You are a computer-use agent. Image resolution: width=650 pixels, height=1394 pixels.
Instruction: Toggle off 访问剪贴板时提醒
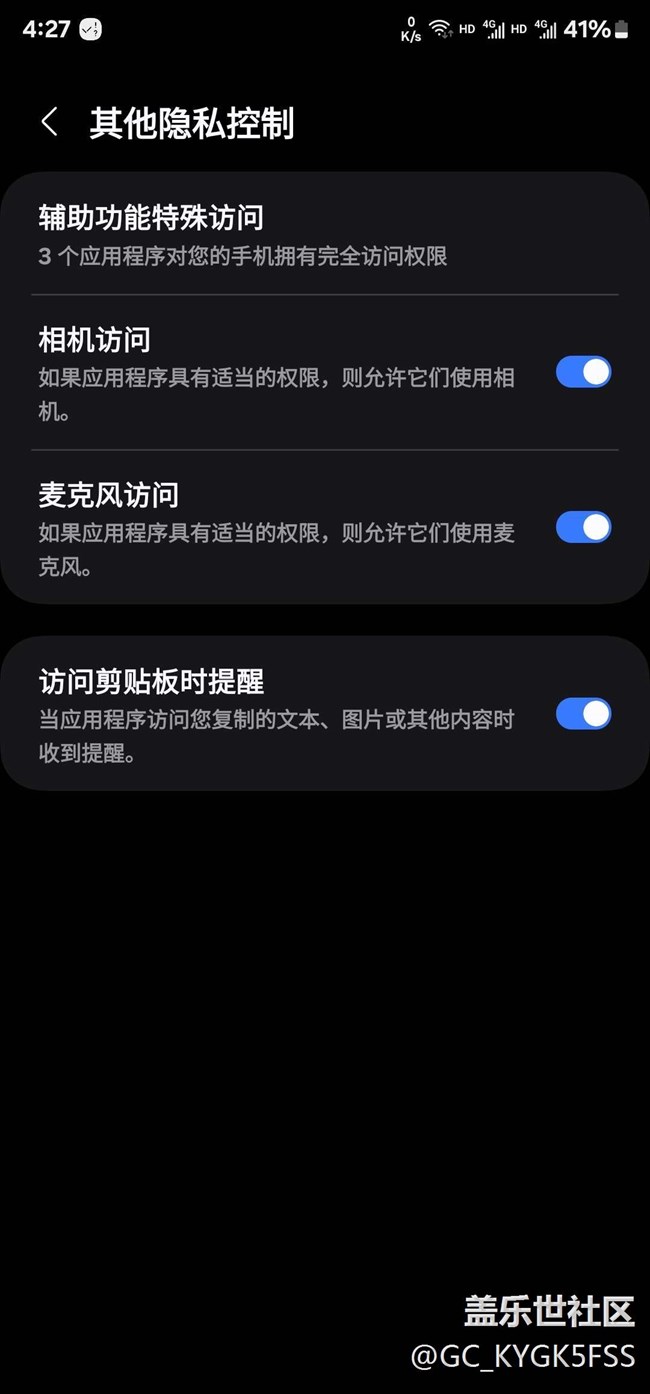click(583, 714)
